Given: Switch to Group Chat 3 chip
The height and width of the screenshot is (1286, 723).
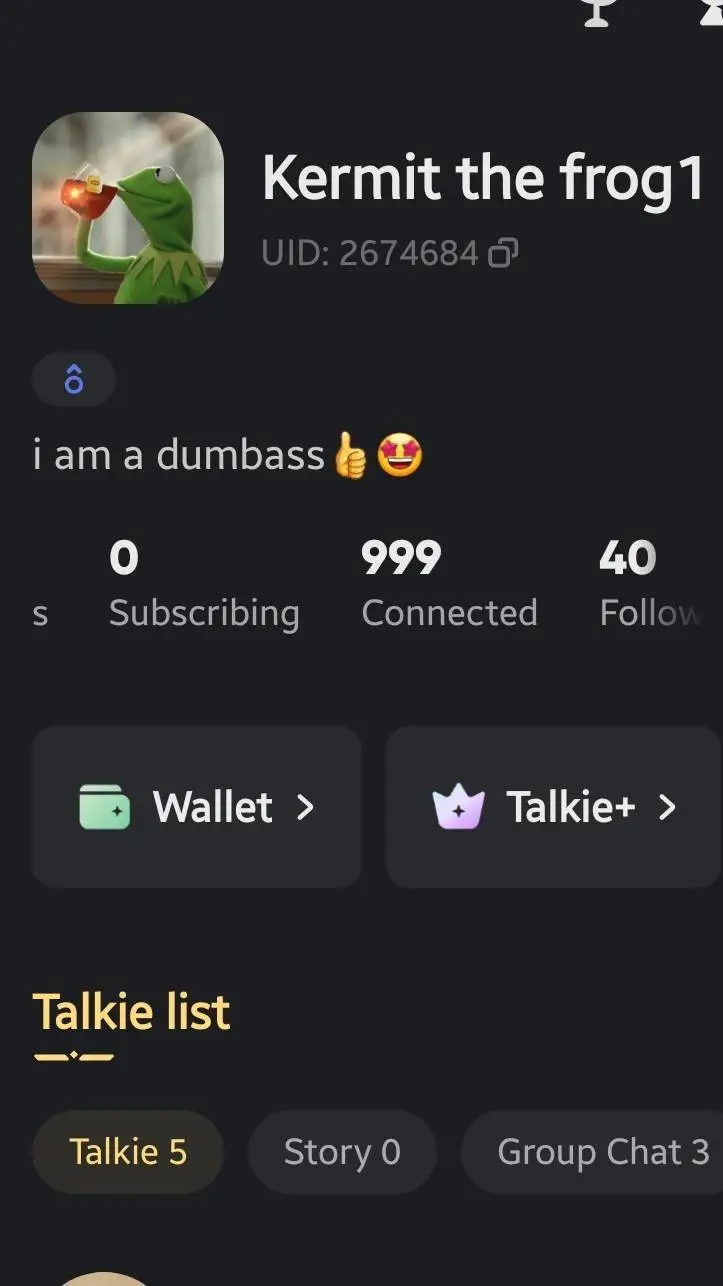Looking at the screenshot, I should coord(602,1152).
